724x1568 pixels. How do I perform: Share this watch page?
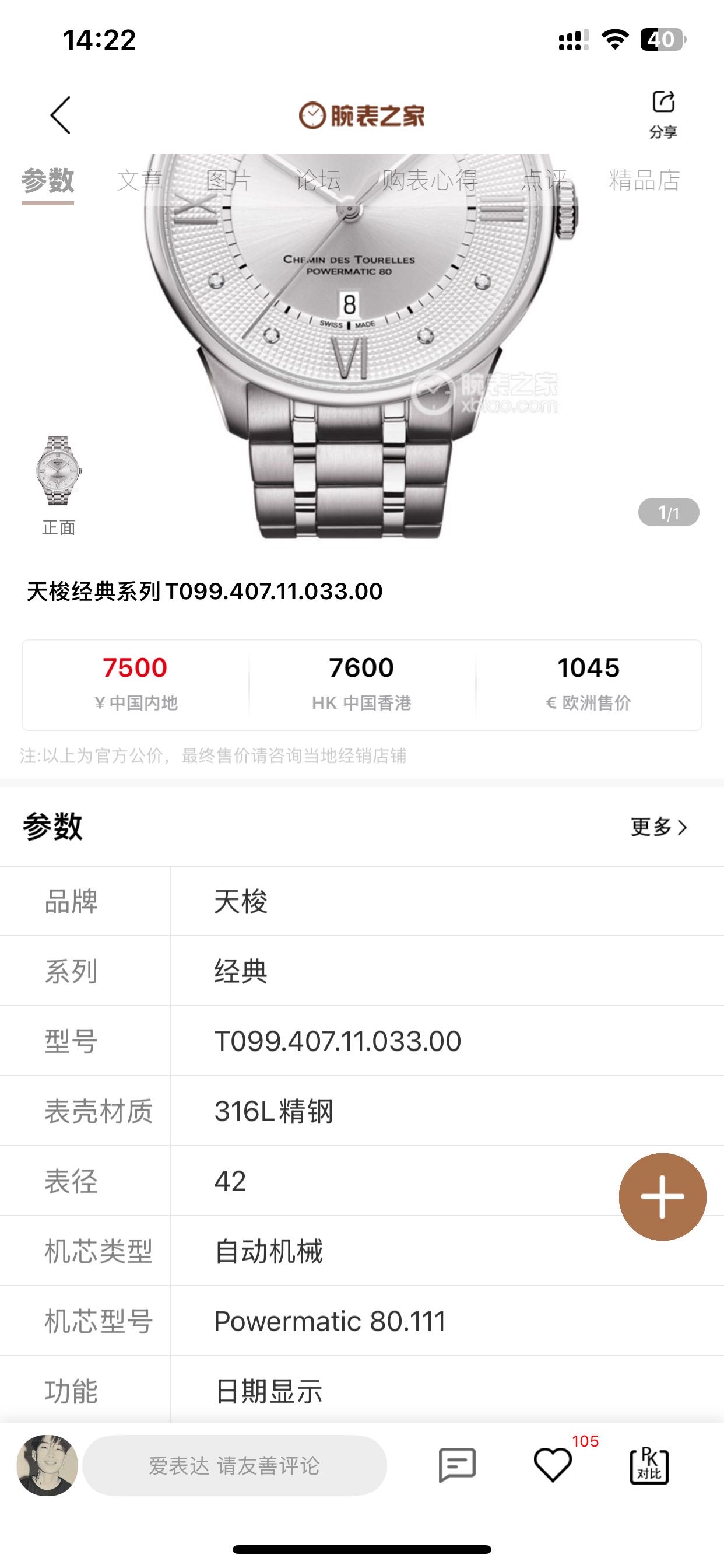point(663,114)
